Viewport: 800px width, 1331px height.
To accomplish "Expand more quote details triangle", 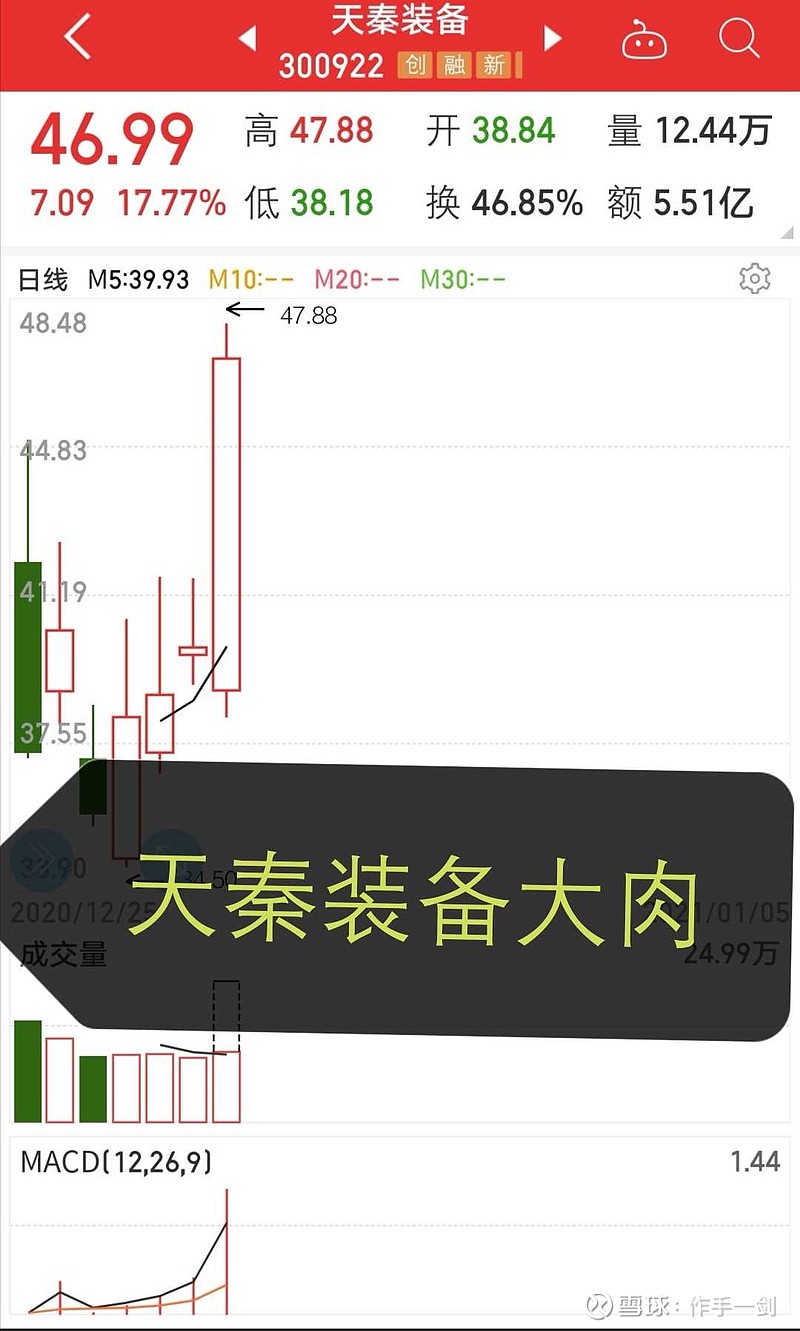I will coord(787,233).
